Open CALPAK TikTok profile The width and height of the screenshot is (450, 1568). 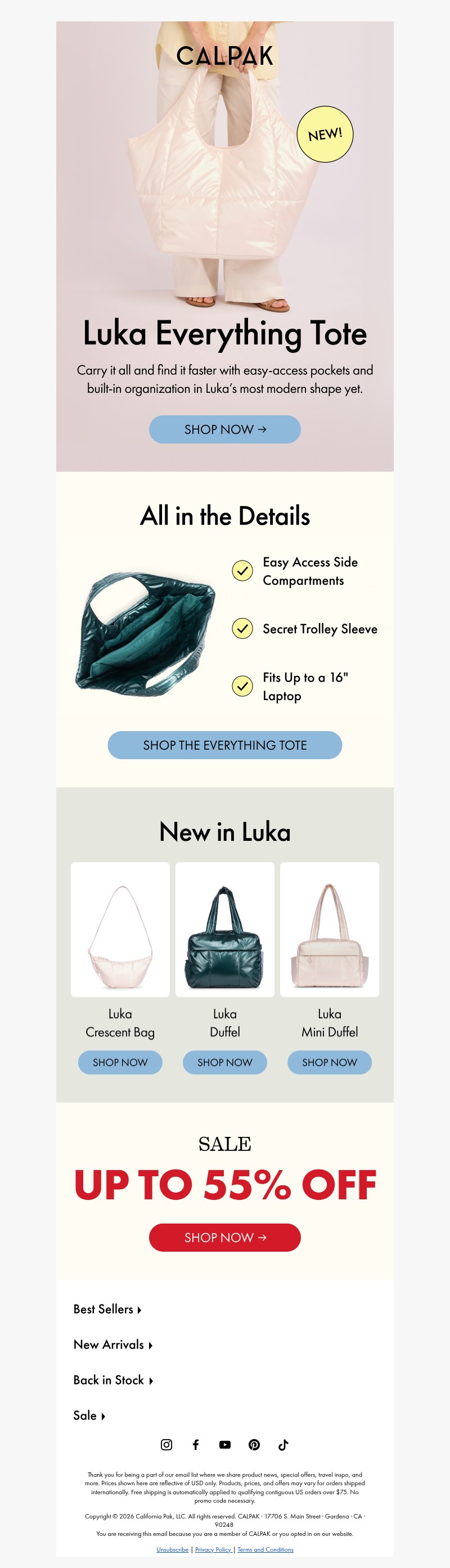point(283,1444)
